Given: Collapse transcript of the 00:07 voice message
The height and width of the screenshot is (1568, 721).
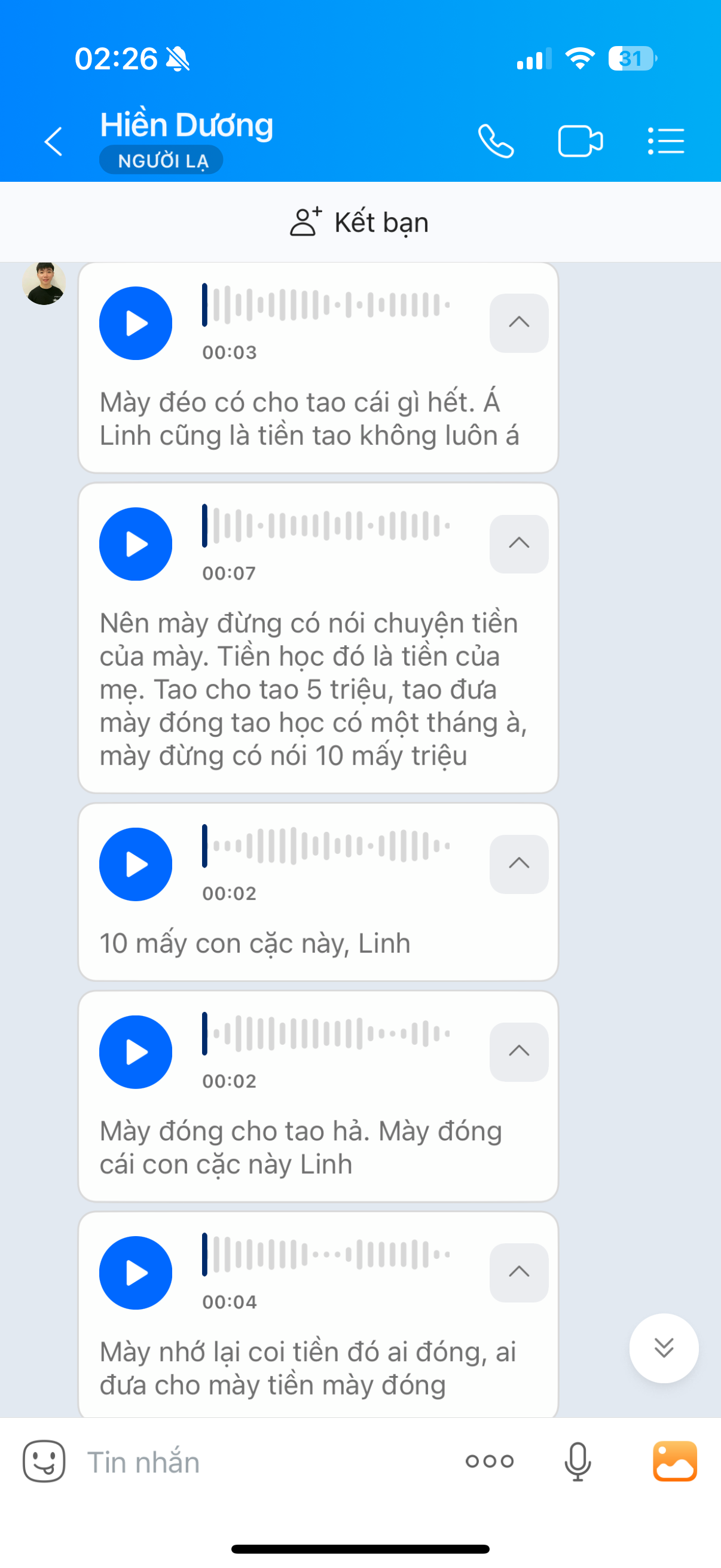Looking at the screenshot, I should [518, 544].
